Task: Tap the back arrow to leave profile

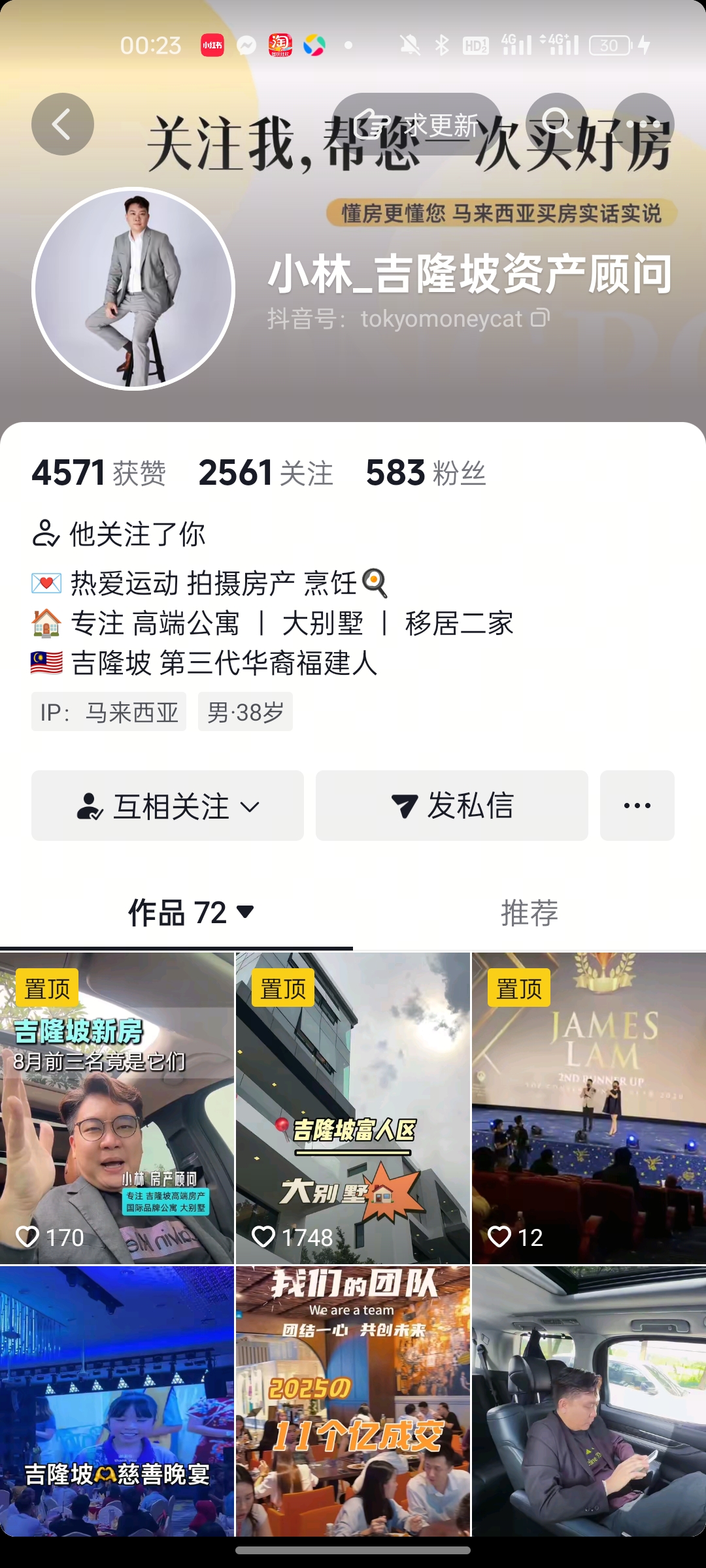Action: [62, 124]
